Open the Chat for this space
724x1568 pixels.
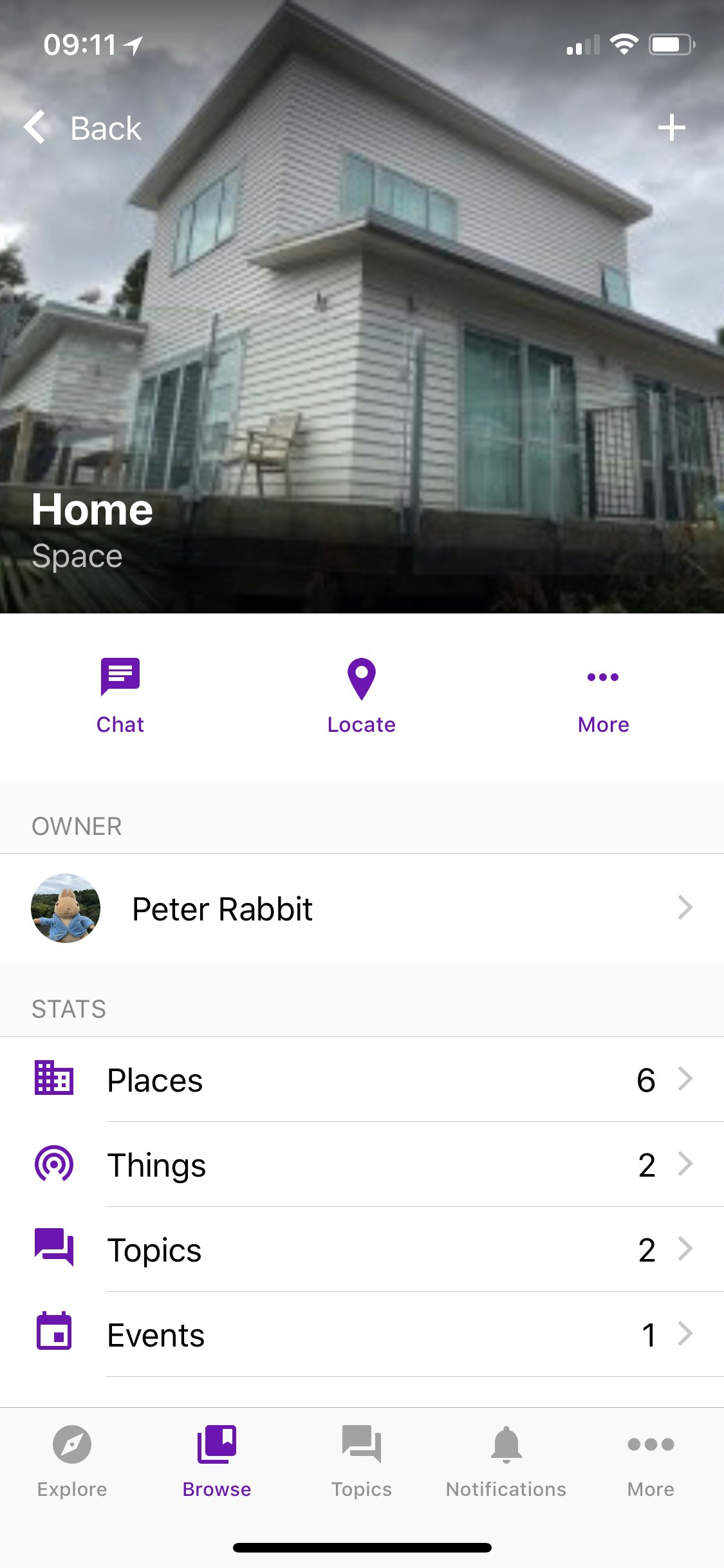(120, 695)
